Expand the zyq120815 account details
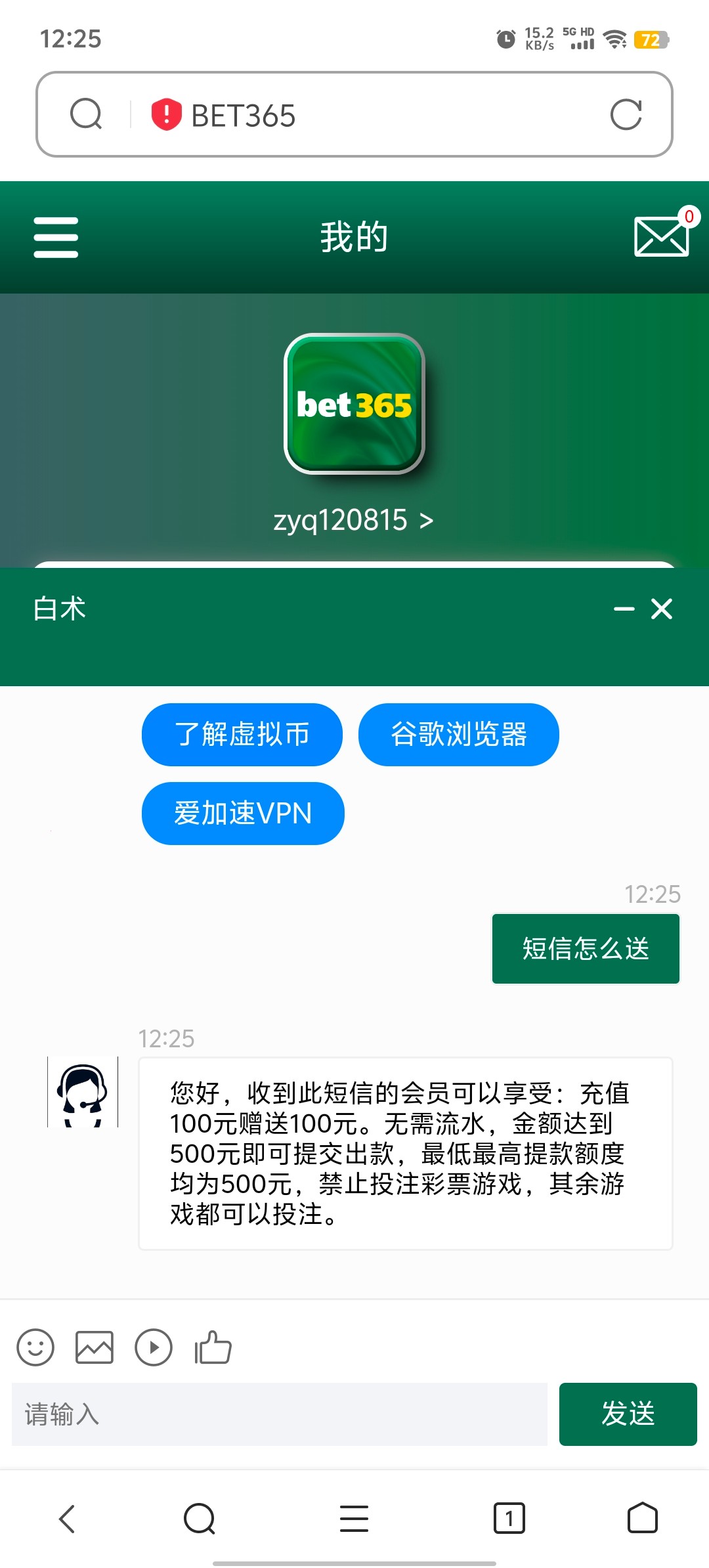 tap(353, 519)
